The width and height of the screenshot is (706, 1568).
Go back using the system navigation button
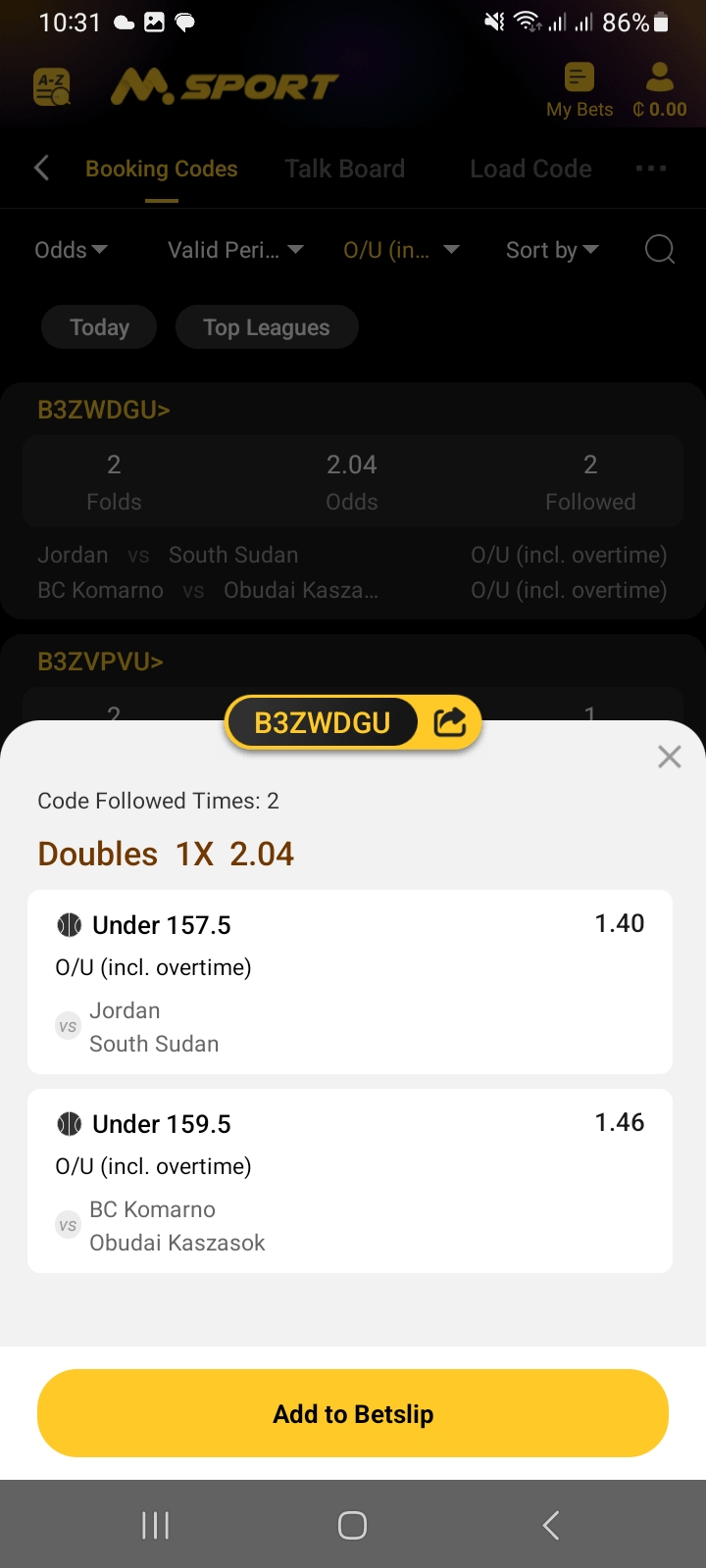tap(550, 1525)
